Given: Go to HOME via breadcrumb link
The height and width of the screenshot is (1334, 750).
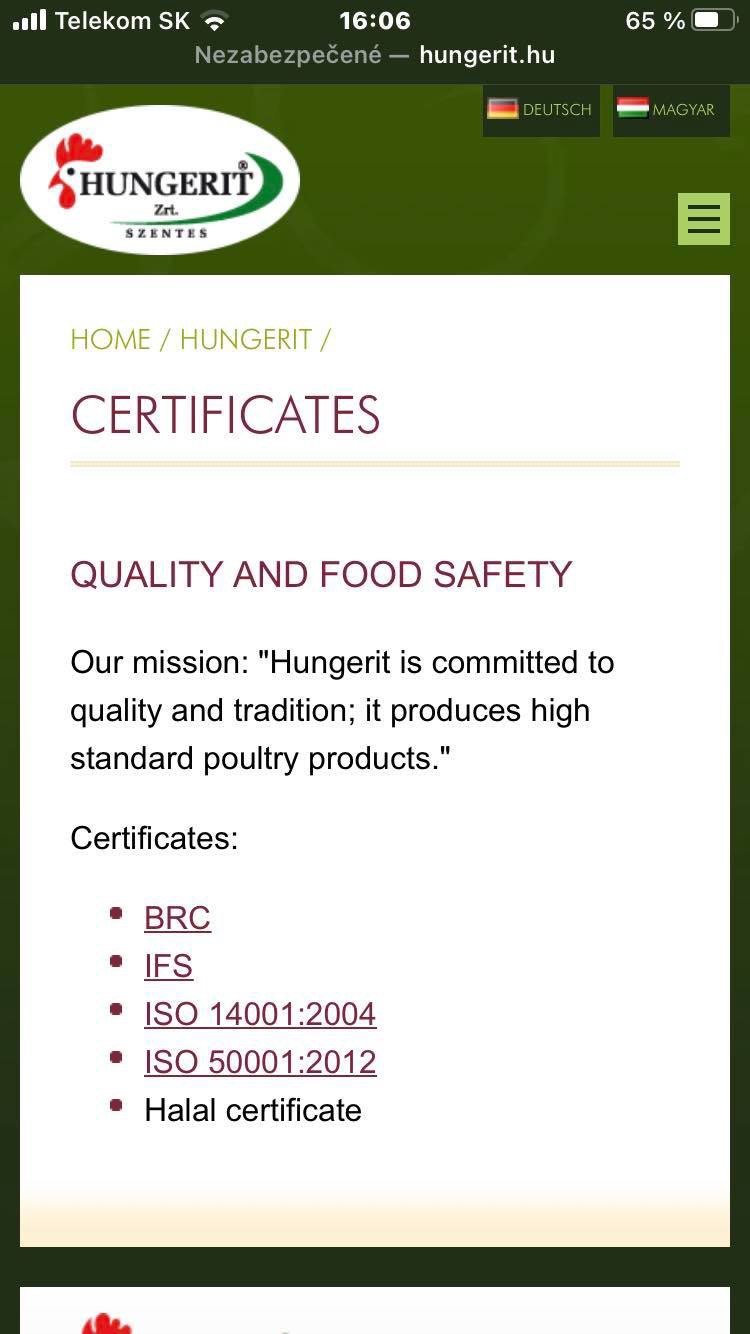Looking at the screenshot, I should click(110, 339).
